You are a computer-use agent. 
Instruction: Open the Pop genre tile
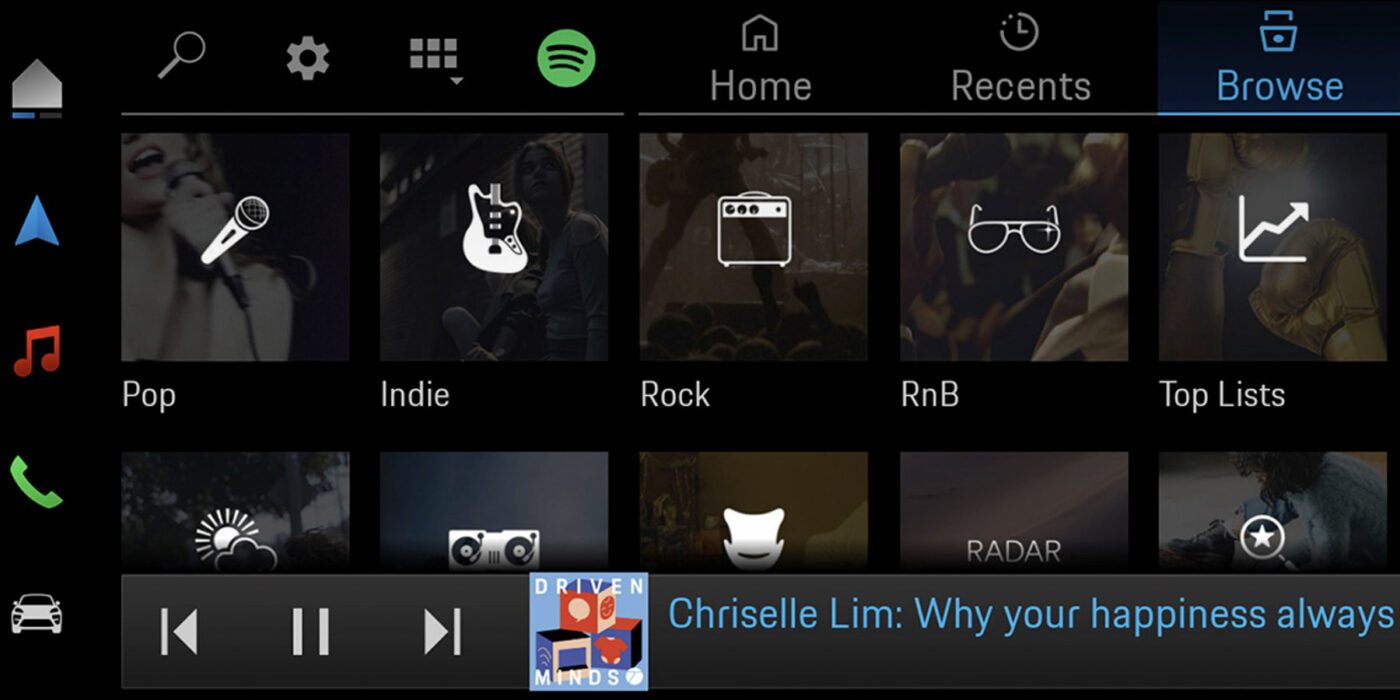tap(235, 247)
